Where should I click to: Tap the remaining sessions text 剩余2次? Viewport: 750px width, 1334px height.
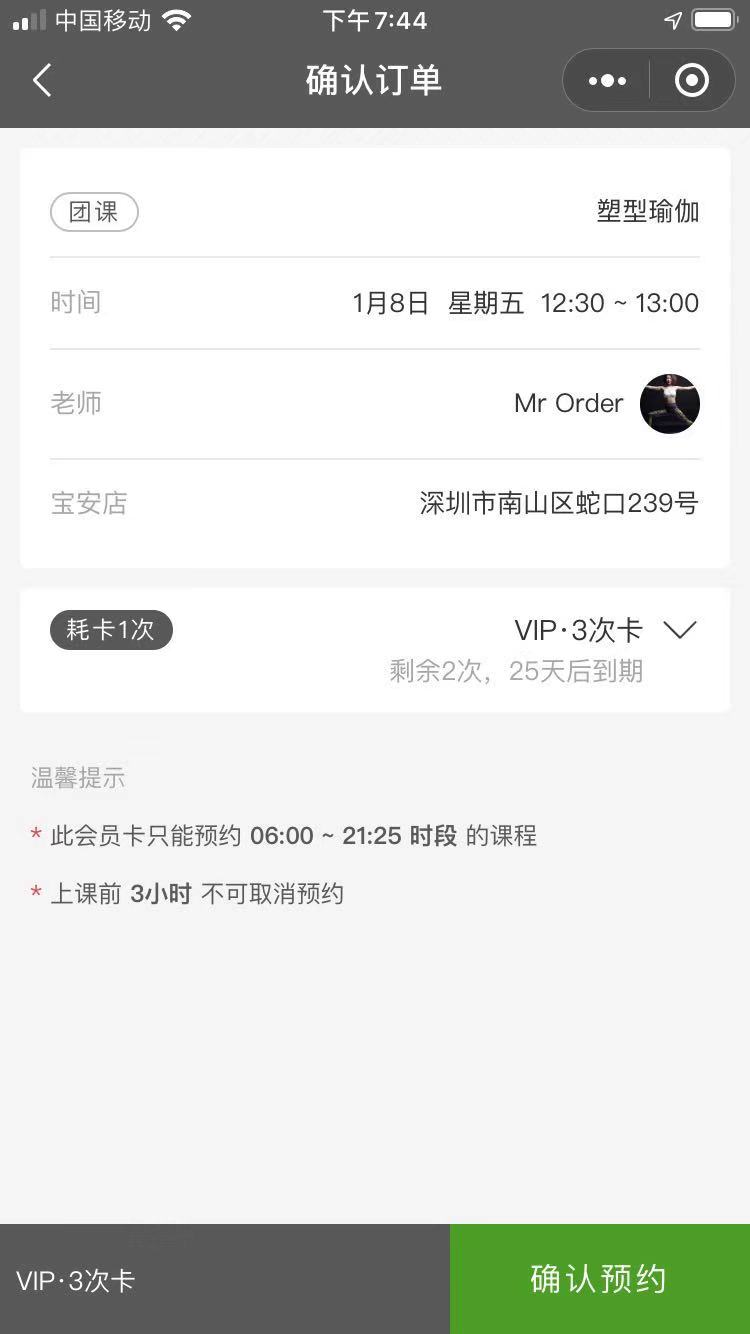(x=434, y=671)
